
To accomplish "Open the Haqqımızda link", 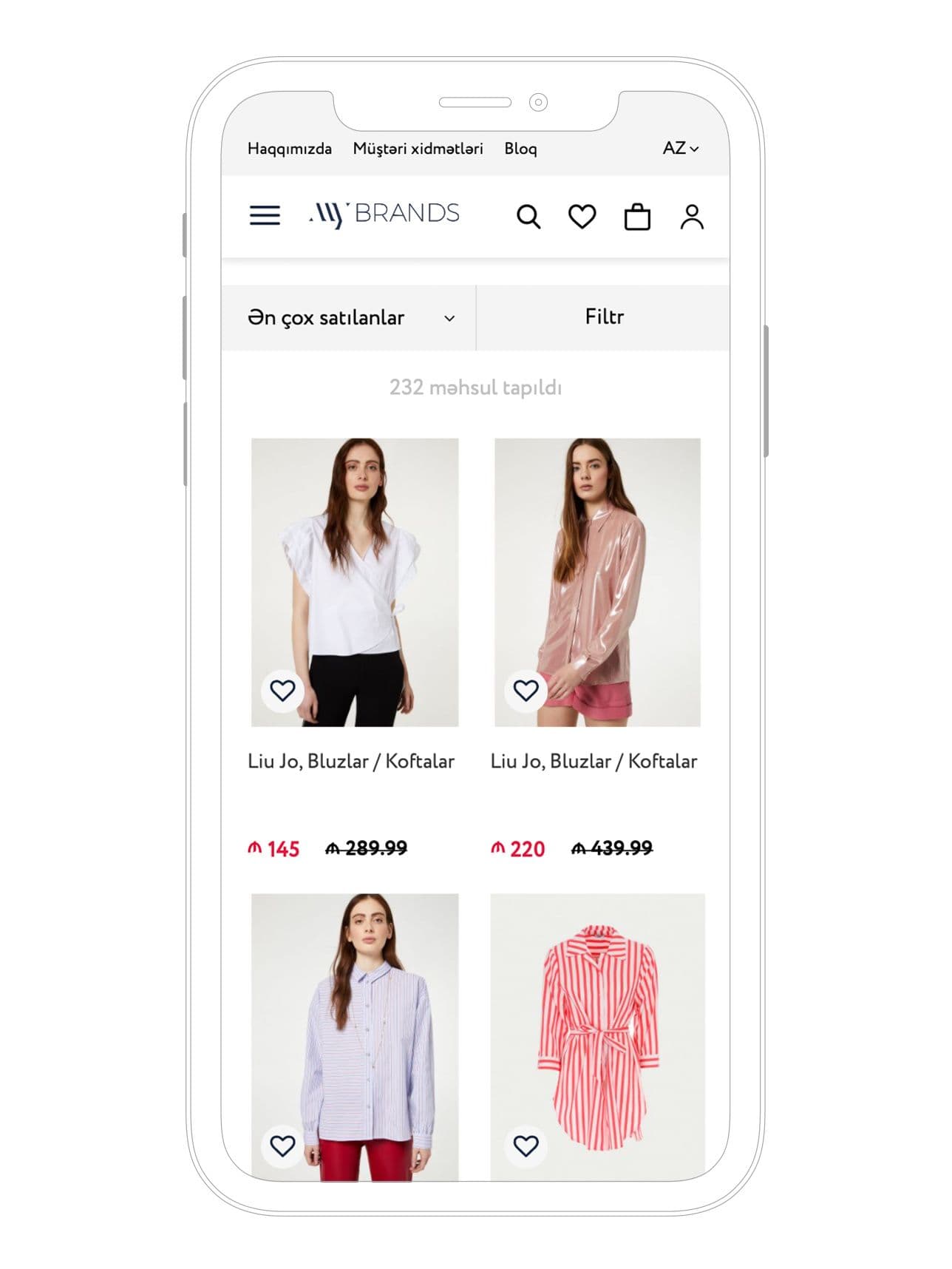I will pos(289,149).
